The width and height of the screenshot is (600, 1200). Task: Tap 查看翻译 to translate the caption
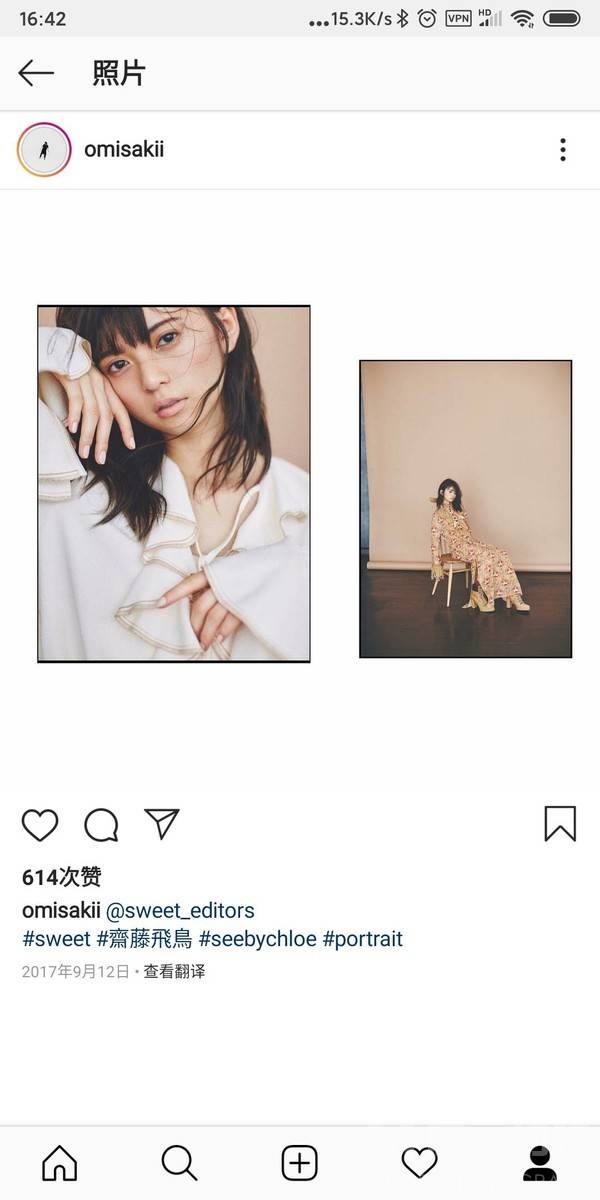[174, 971]
